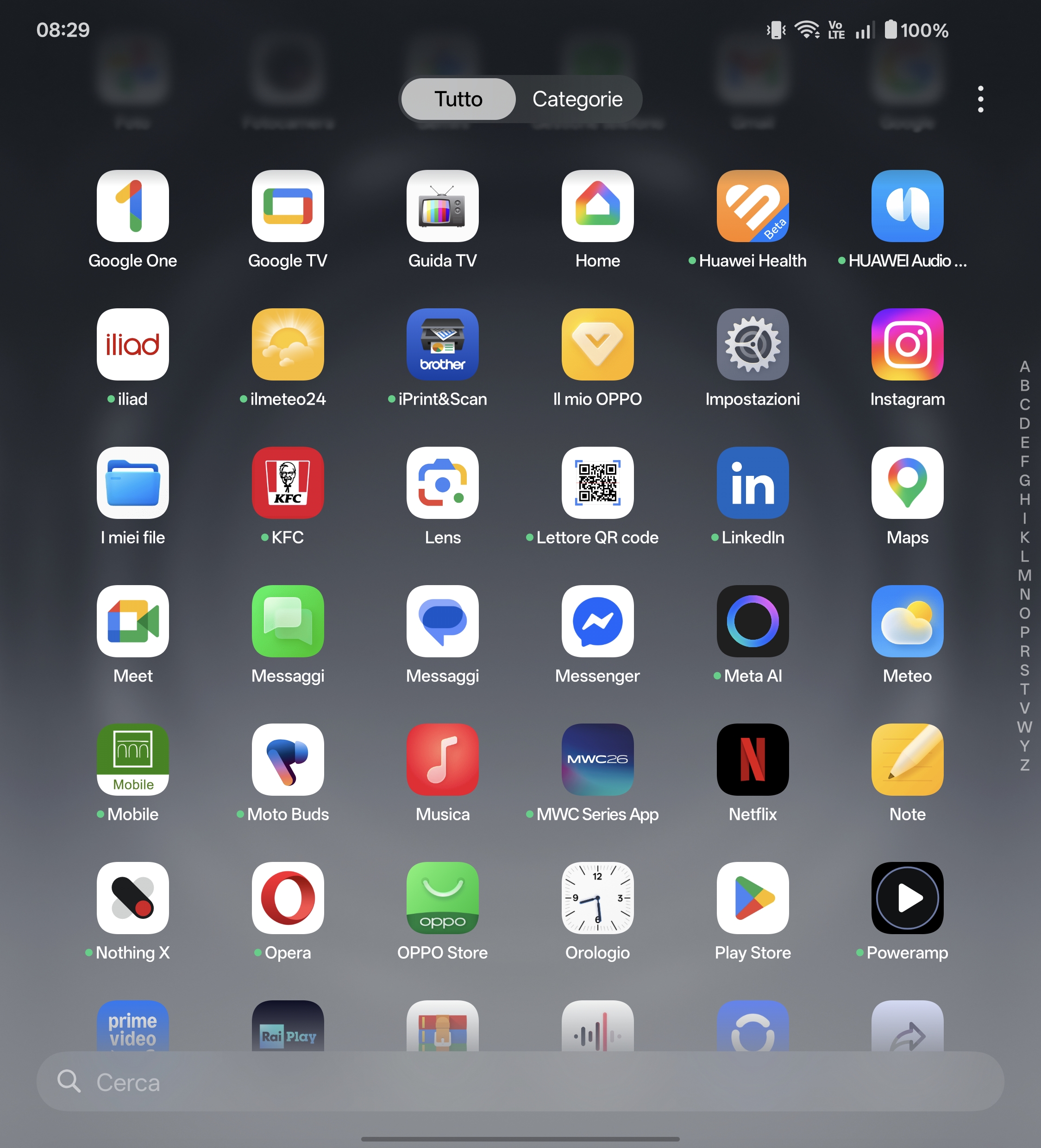1041x1148 pixels.
Task: Open the KFC app
Action: [288, 483]
